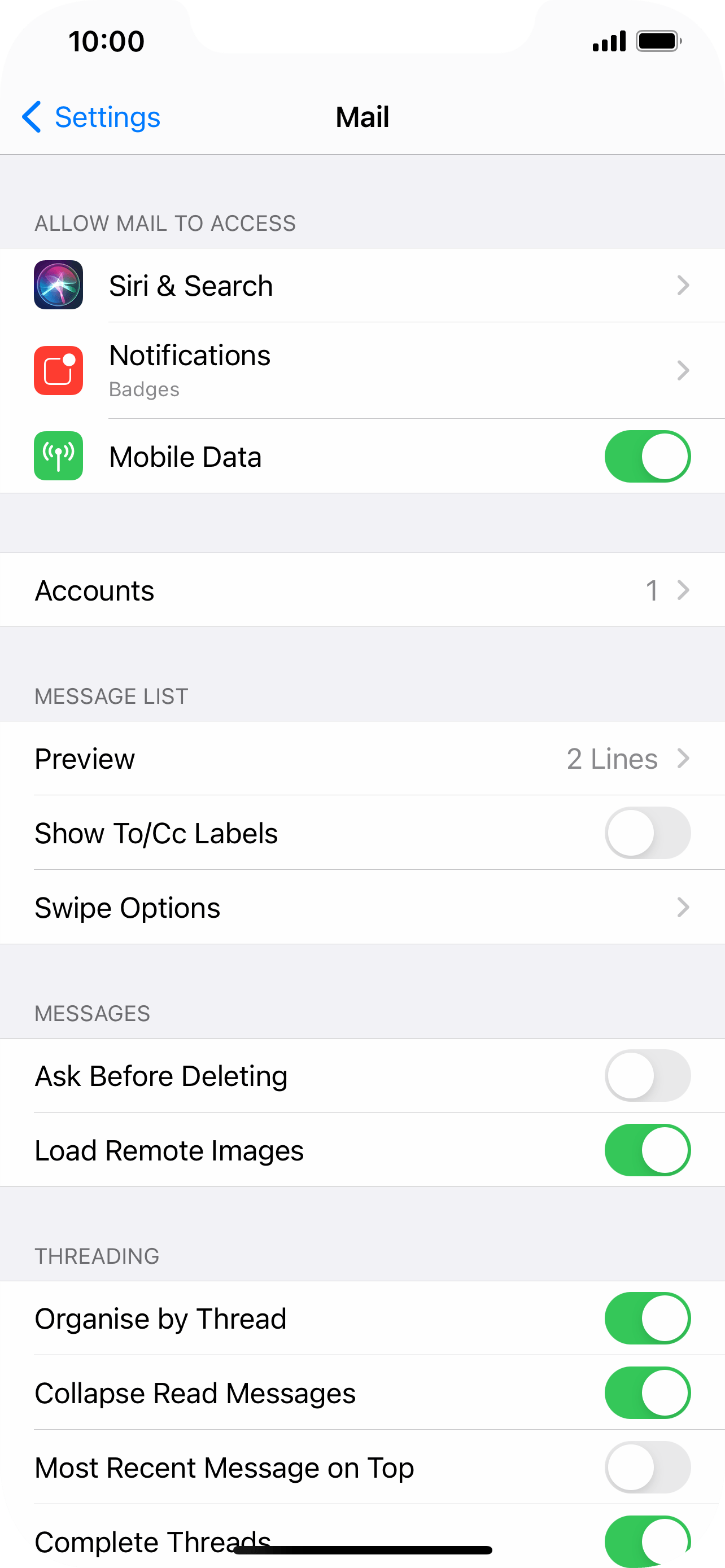Viewport: 725px width, 1568px height.
Task: Toggle Organise by Thread off
Action: [647, 1319]
